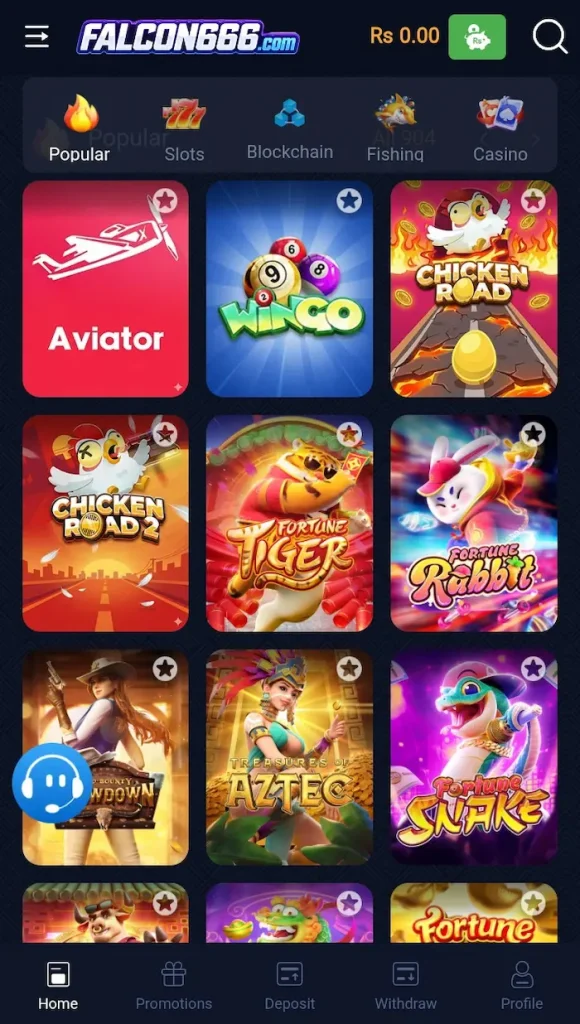Launch the Aviator game

pos(106,289)
